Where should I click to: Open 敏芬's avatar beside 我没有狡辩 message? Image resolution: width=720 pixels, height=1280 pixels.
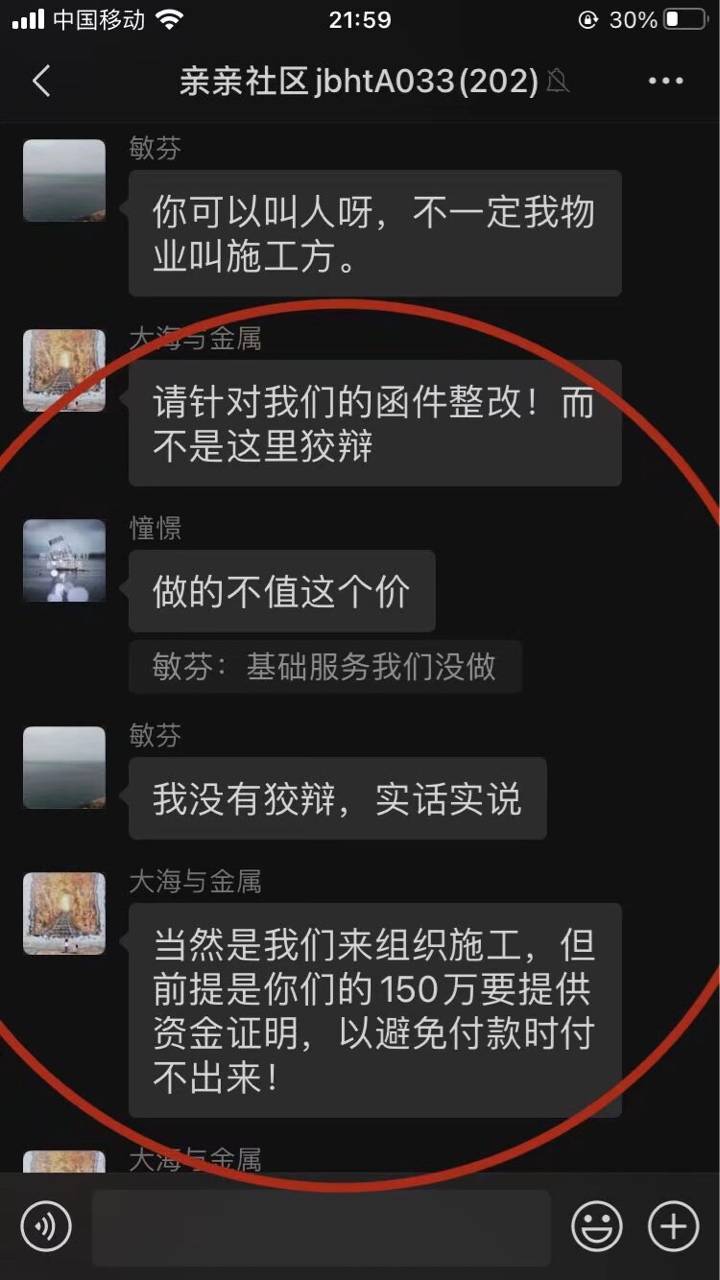point(64,767)
